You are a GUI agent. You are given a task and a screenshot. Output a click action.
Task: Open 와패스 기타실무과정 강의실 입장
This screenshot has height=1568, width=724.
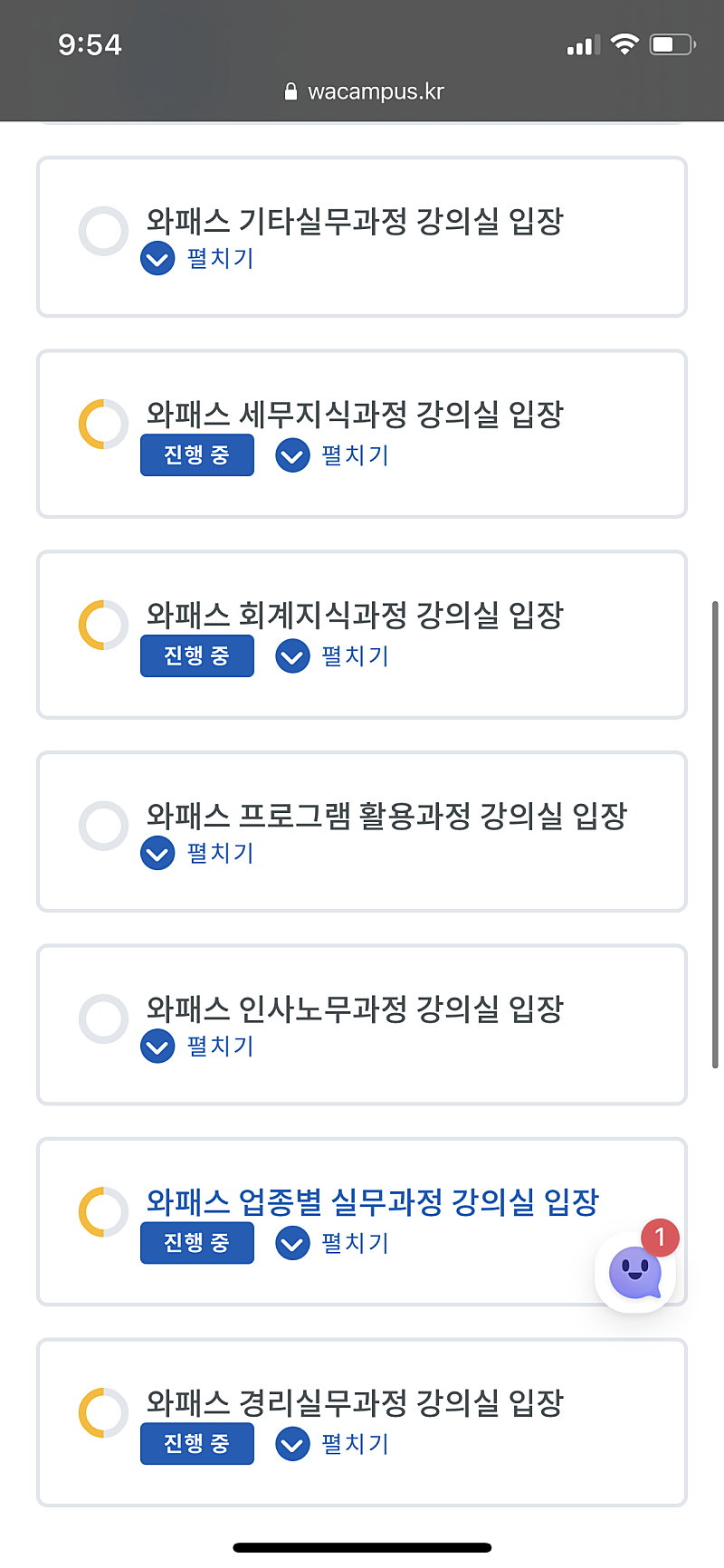click(355, 221)
